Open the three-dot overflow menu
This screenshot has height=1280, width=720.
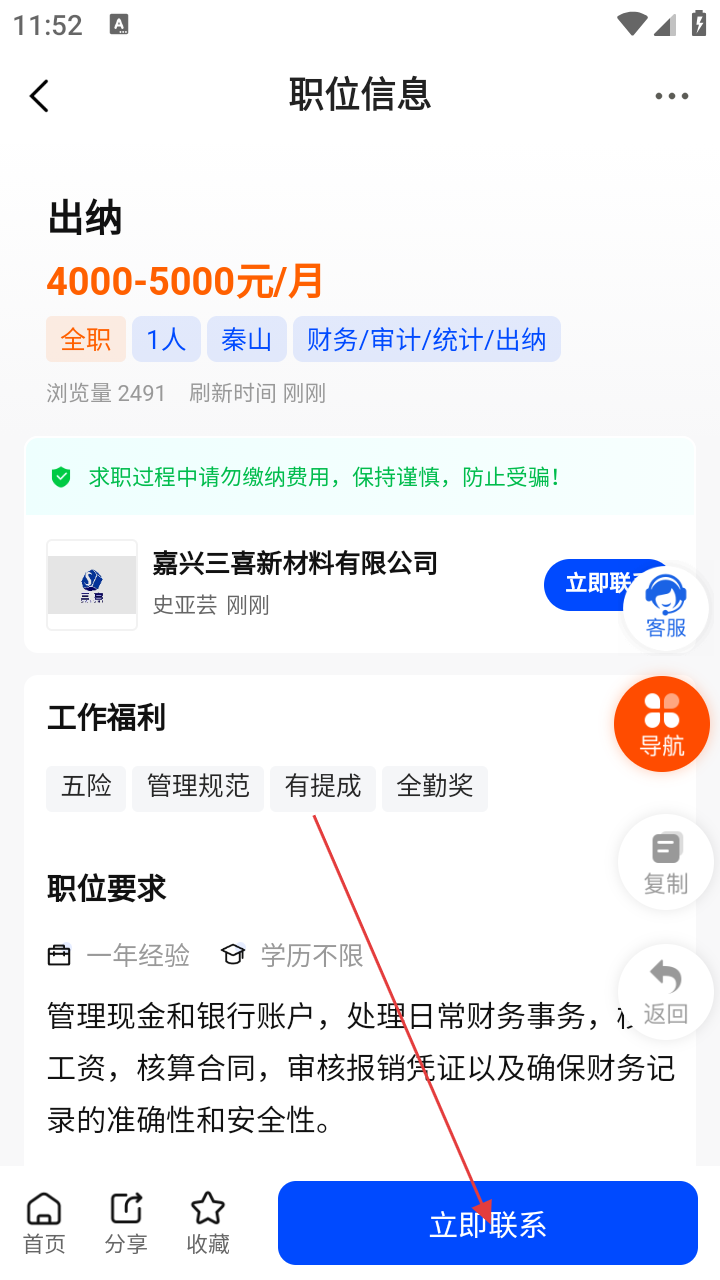coord(671,96)
